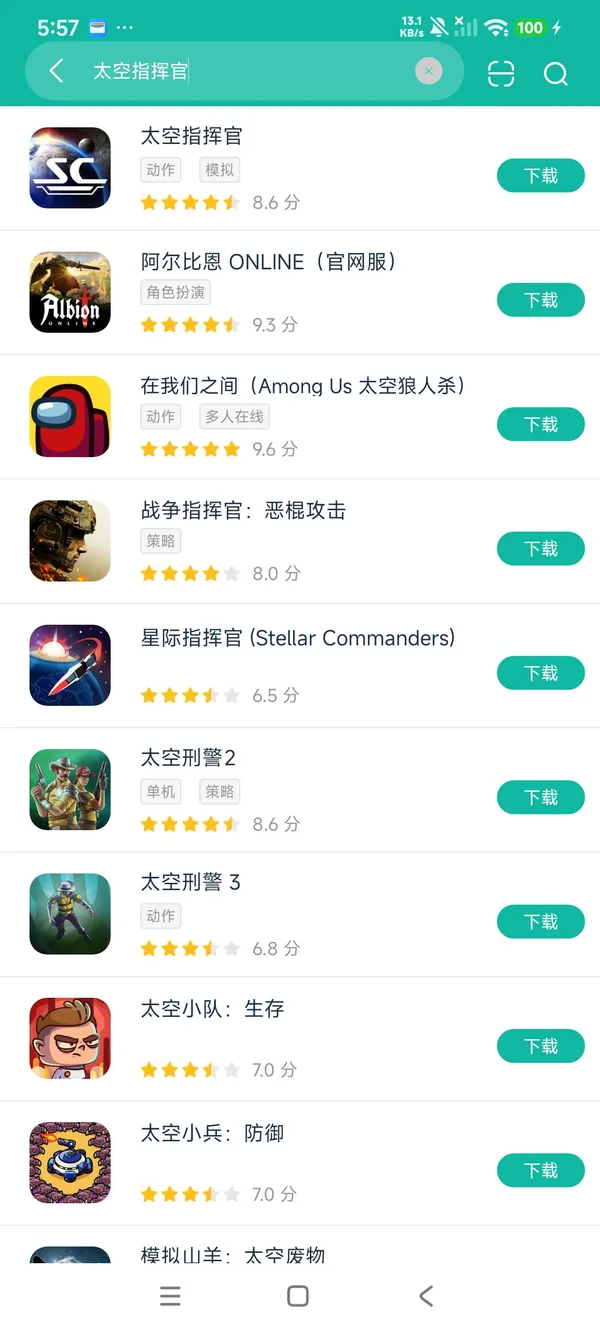Download 战争指挥官：恶棍攻击
The image size is (600, 1333).
(540, 549)
